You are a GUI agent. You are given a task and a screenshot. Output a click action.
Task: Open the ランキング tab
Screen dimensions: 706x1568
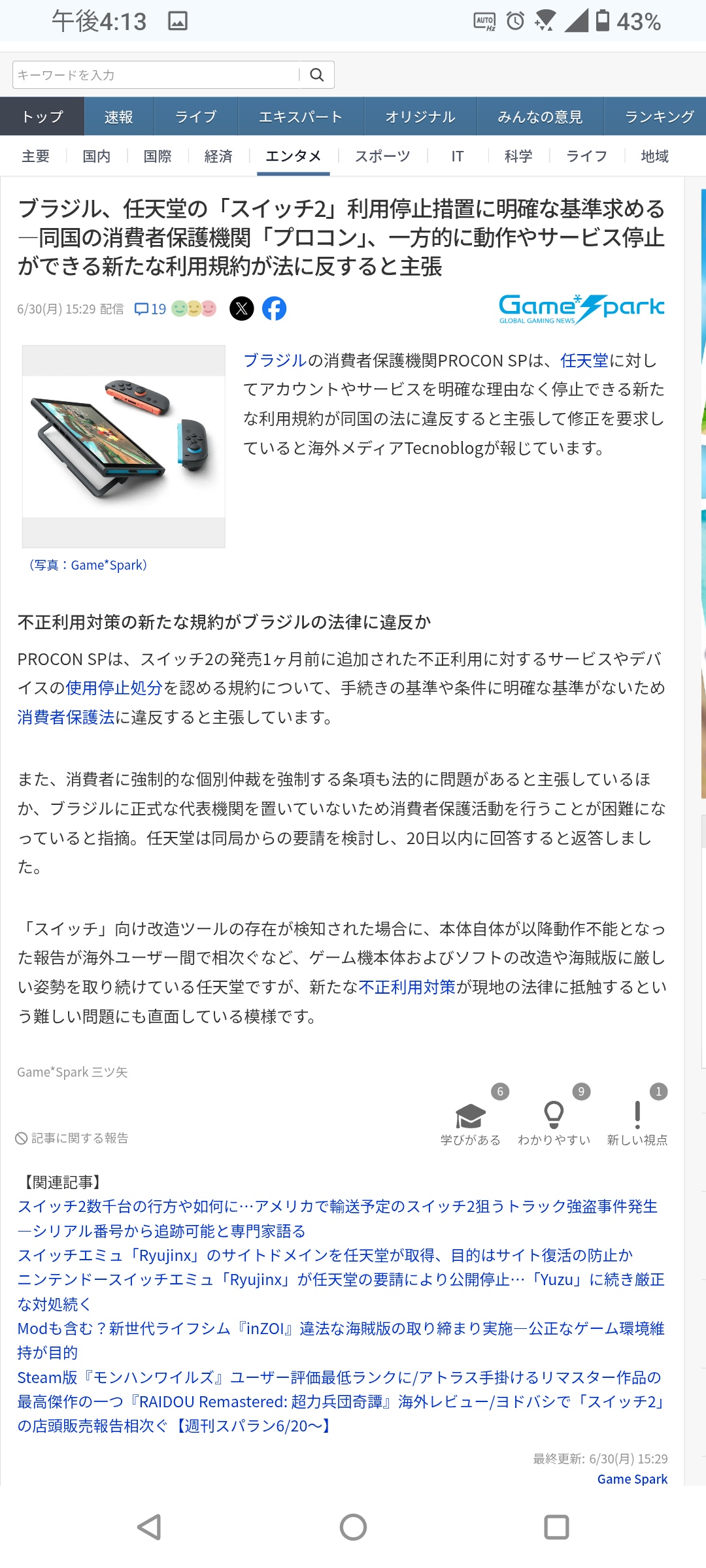(659, 117)
